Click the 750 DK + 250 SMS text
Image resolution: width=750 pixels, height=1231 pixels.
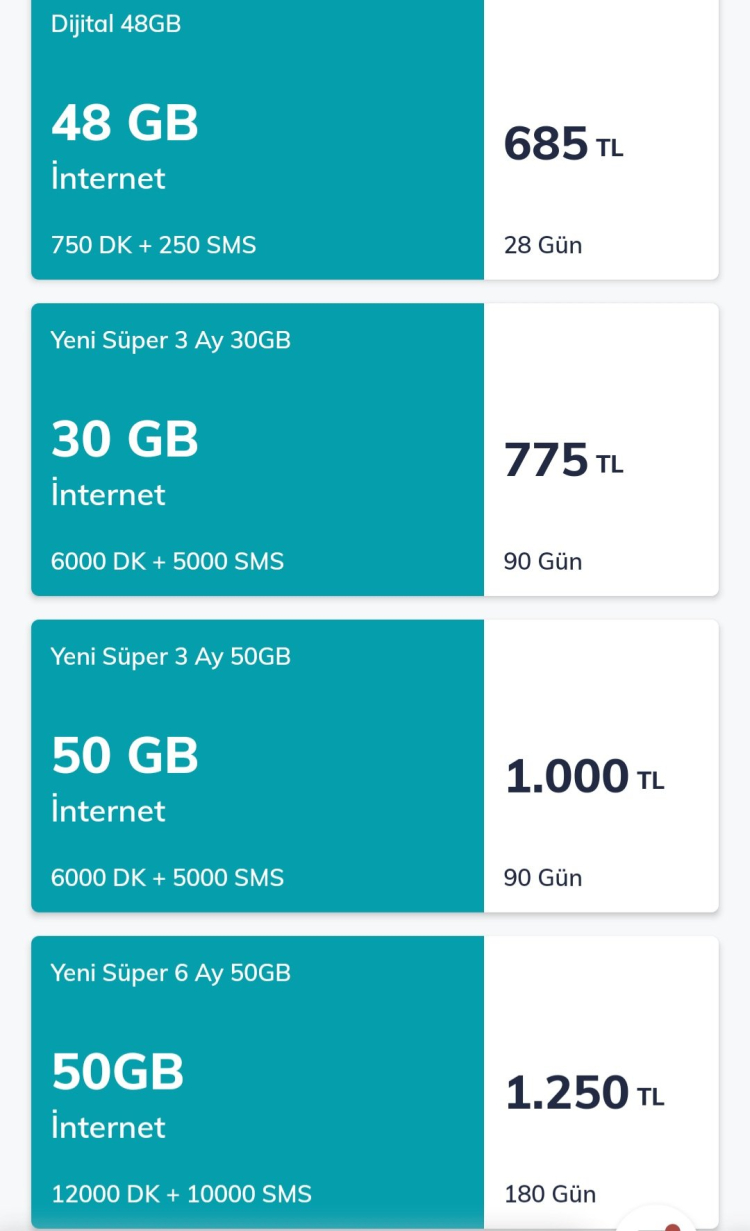153,245
